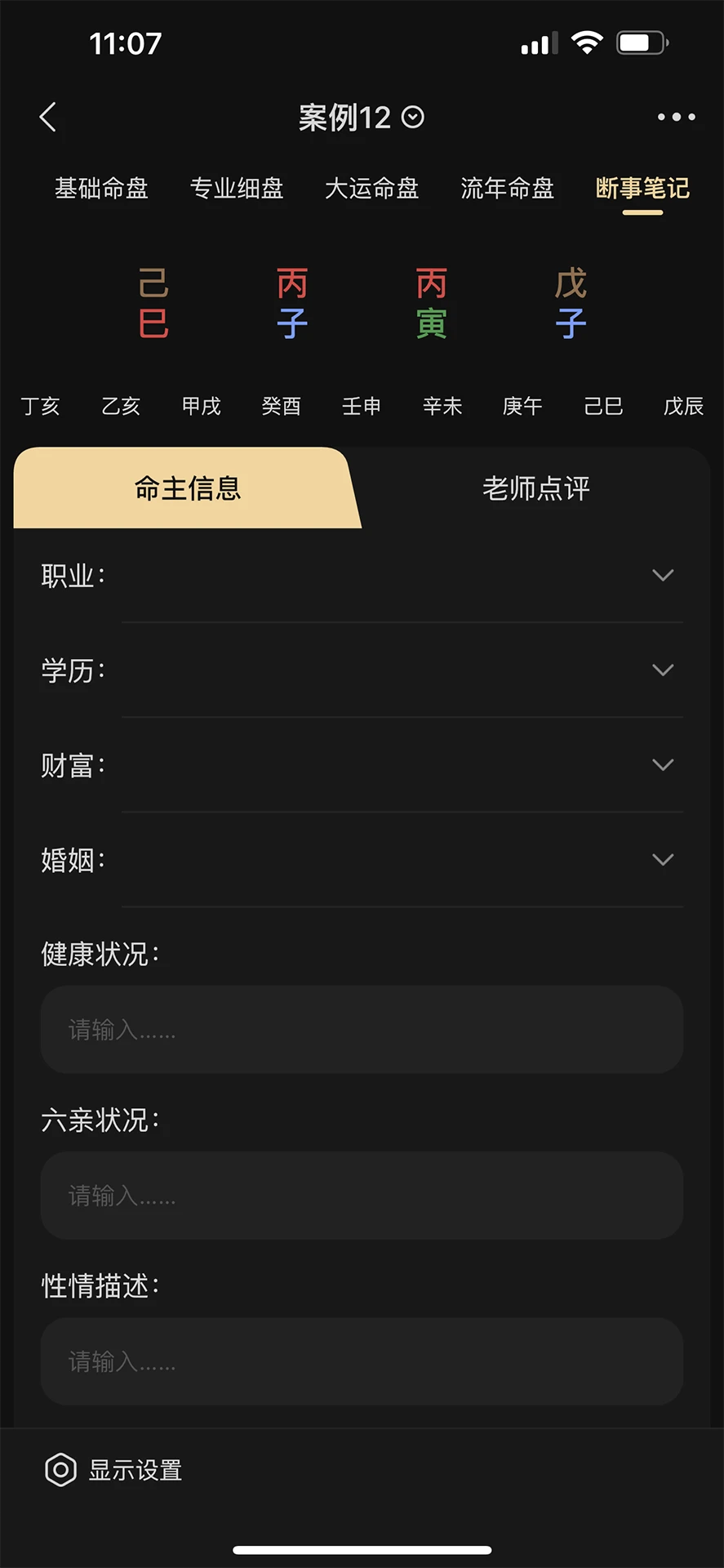Select the 庚午 luck cycle item
The width and height of the screenshot is (724, 1568).
[522, 407]
